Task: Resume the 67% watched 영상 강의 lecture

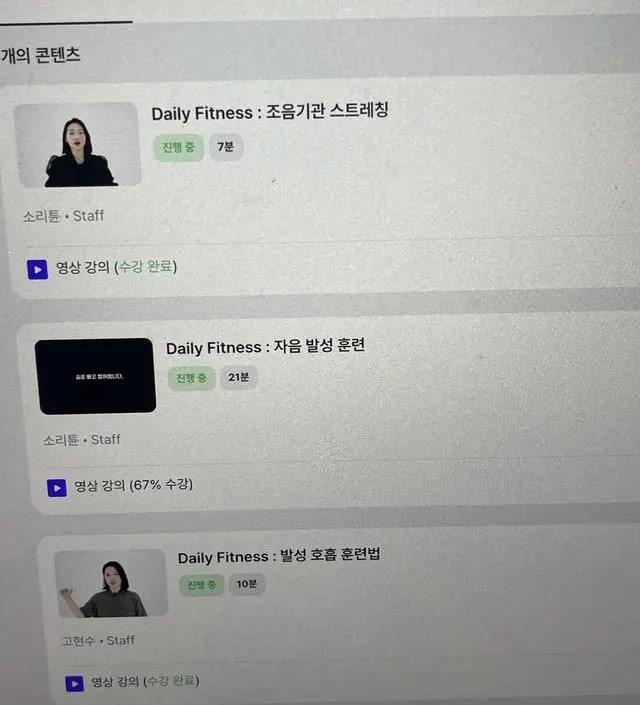Action: 58,487
